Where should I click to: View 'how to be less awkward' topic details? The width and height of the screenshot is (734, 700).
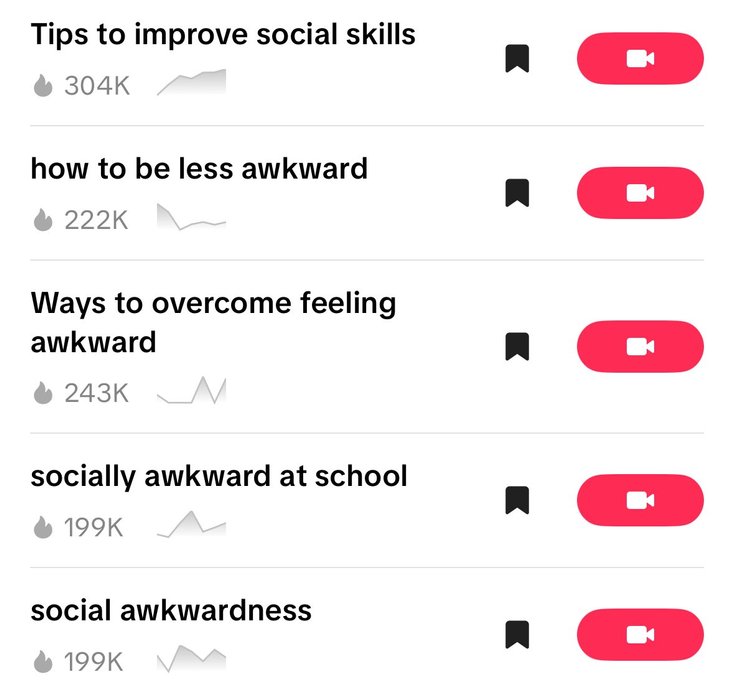[199, 168]
